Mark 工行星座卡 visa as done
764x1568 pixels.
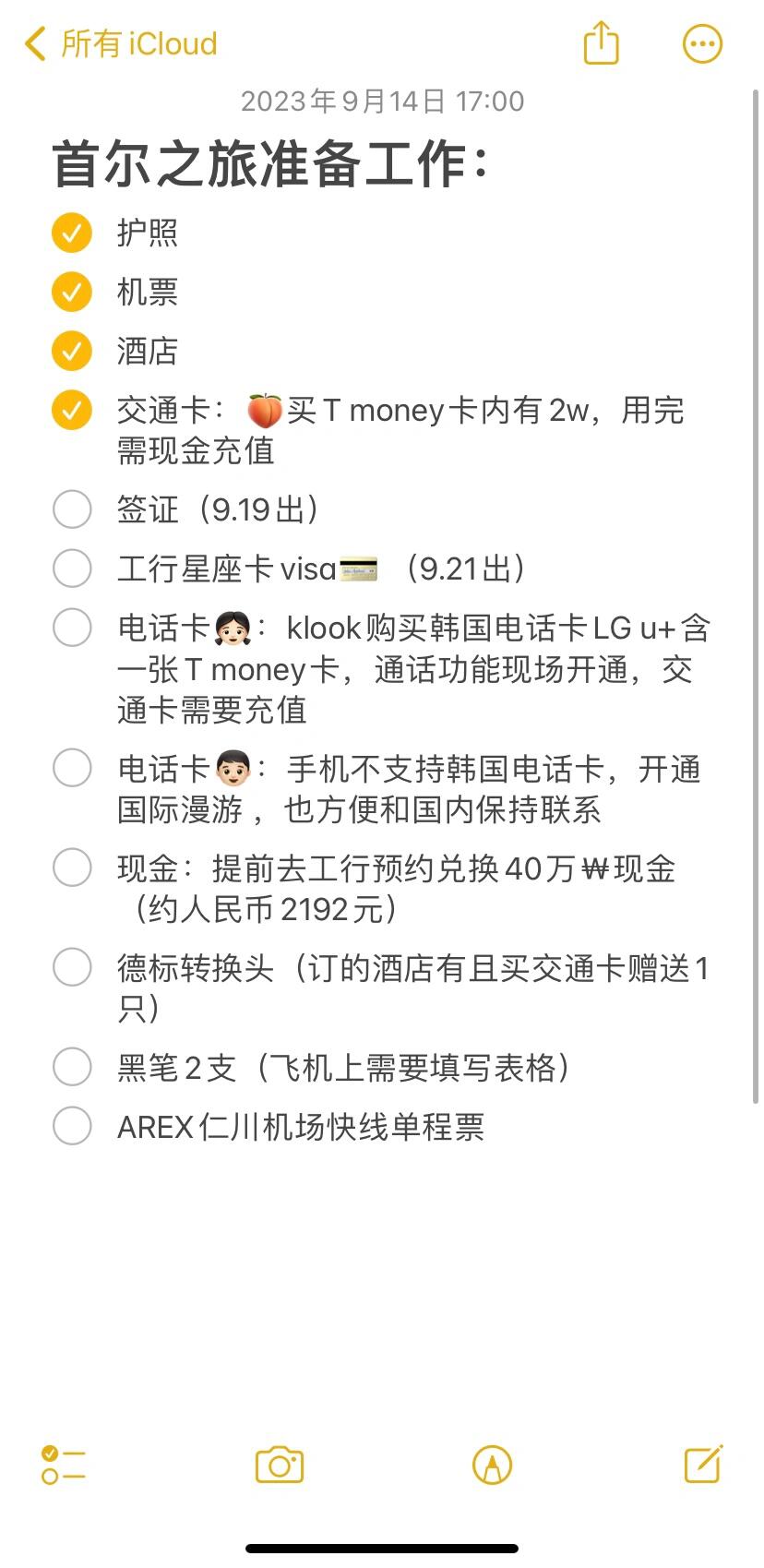(x=72, y=569)
